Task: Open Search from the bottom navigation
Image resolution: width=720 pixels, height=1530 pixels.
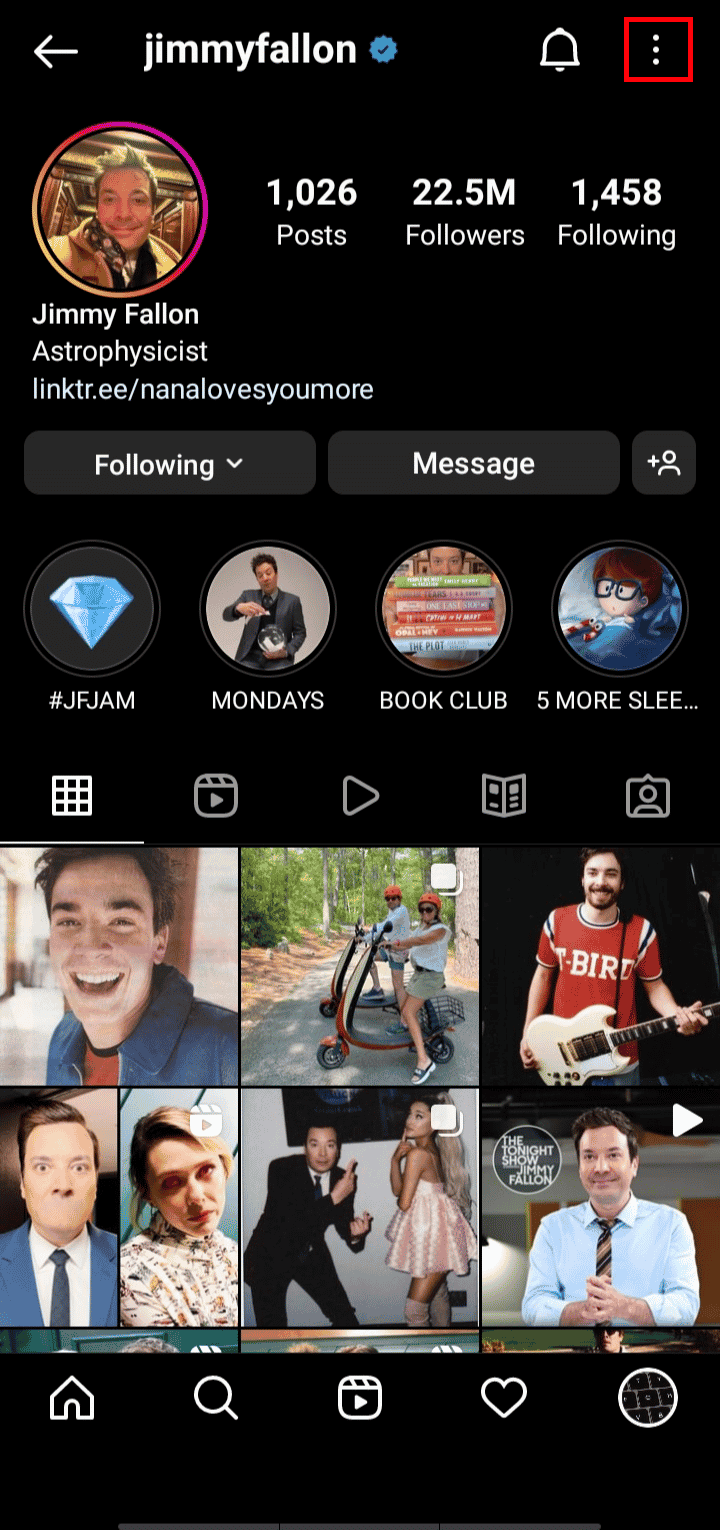Action: [x=216, y=1398]
